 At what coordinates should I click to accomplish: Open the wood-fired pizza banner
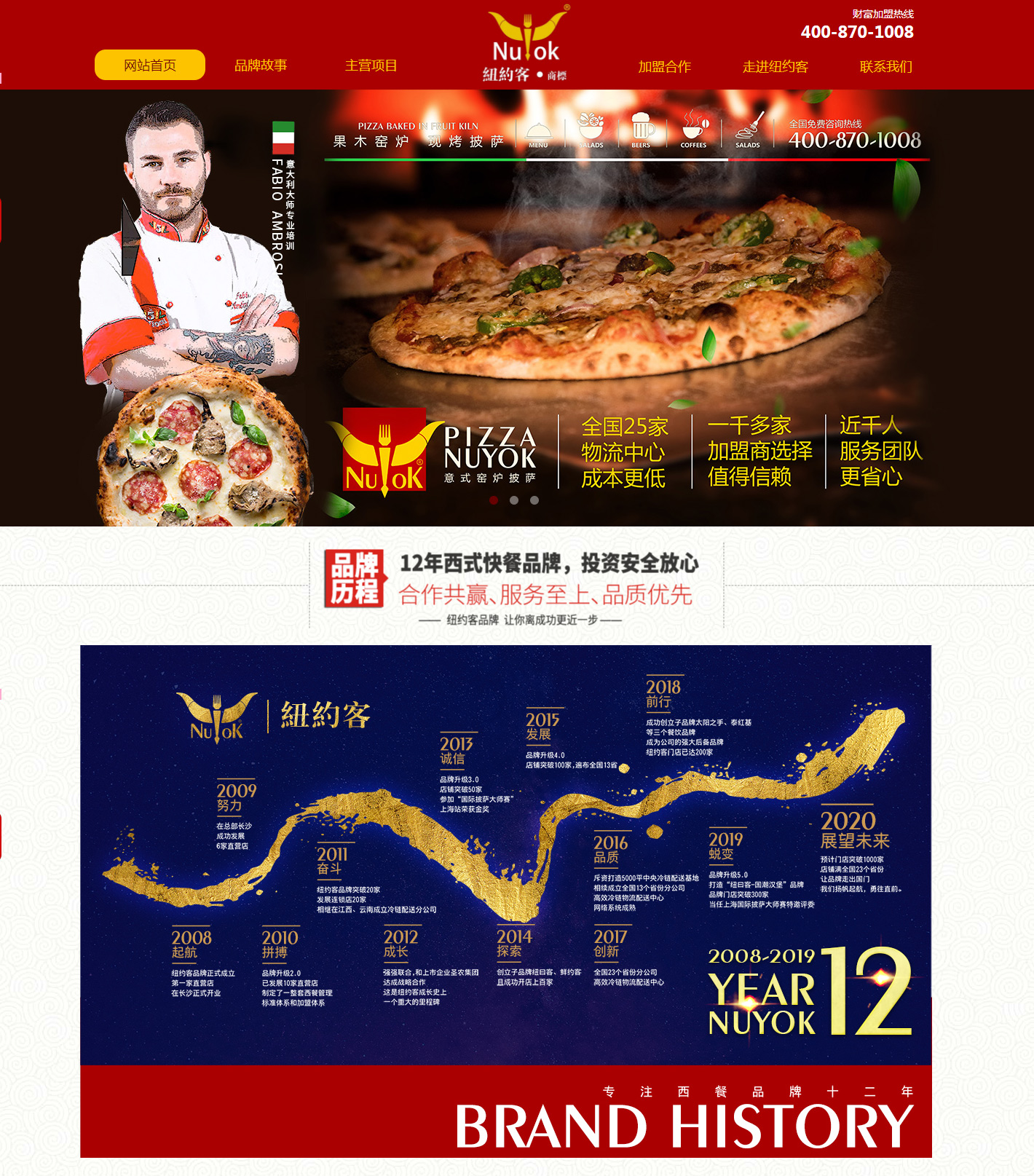point(626,291)
